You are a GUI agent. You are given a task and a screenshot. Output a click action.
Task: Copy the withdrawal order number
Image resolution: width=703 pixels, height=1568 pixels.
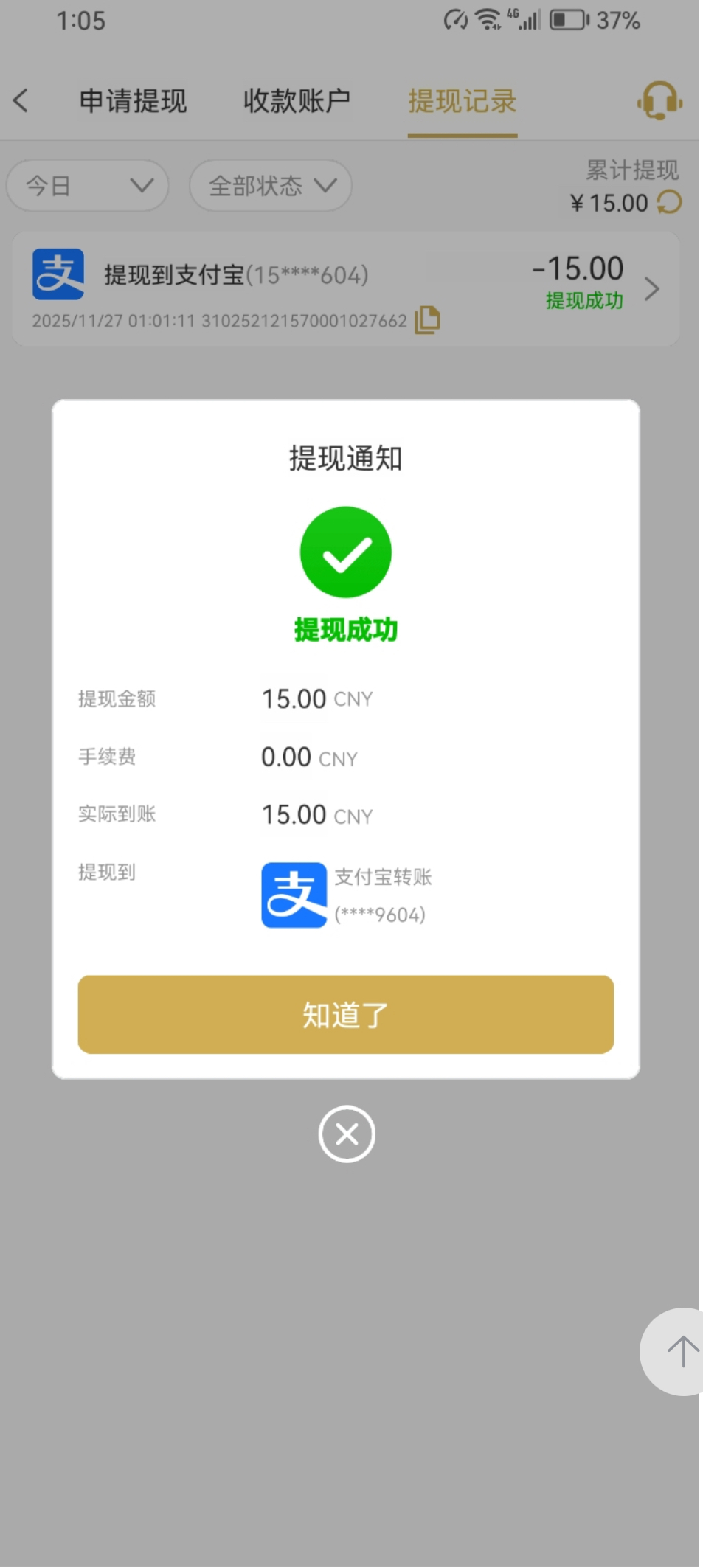(x=427, y=320)
